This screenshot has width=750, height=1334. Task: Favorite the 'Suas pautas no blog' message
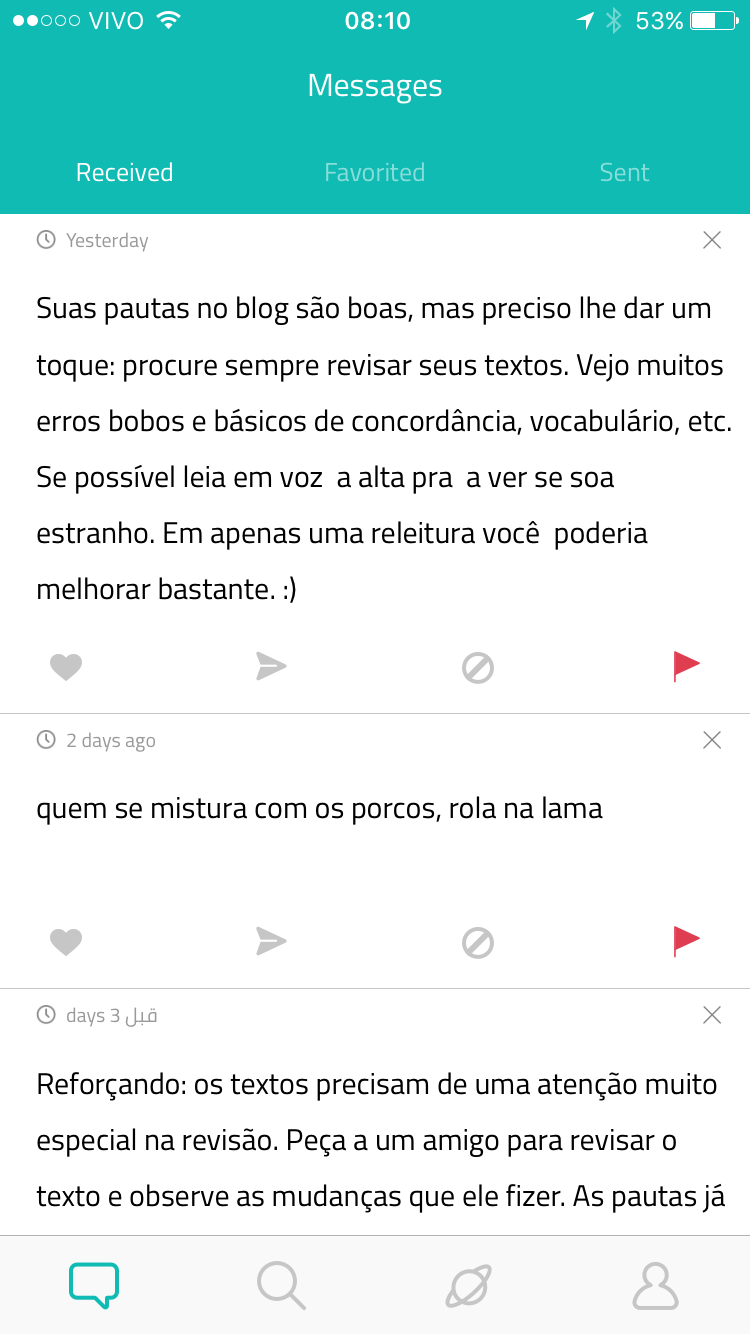[x=66, y=666]
